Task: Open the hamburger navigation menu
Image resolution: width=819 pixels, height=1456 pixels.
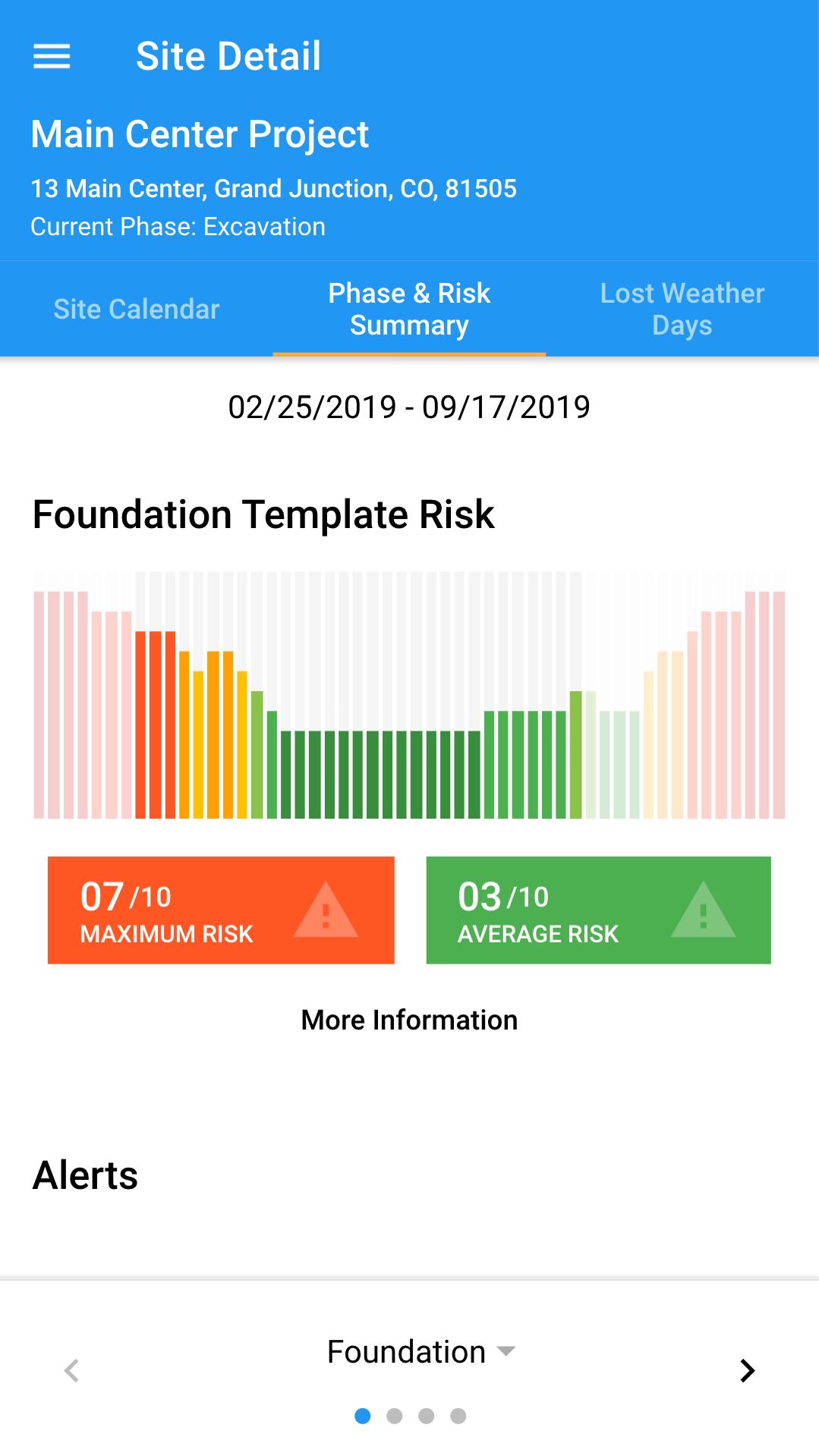Action: (x=52, y=56)
